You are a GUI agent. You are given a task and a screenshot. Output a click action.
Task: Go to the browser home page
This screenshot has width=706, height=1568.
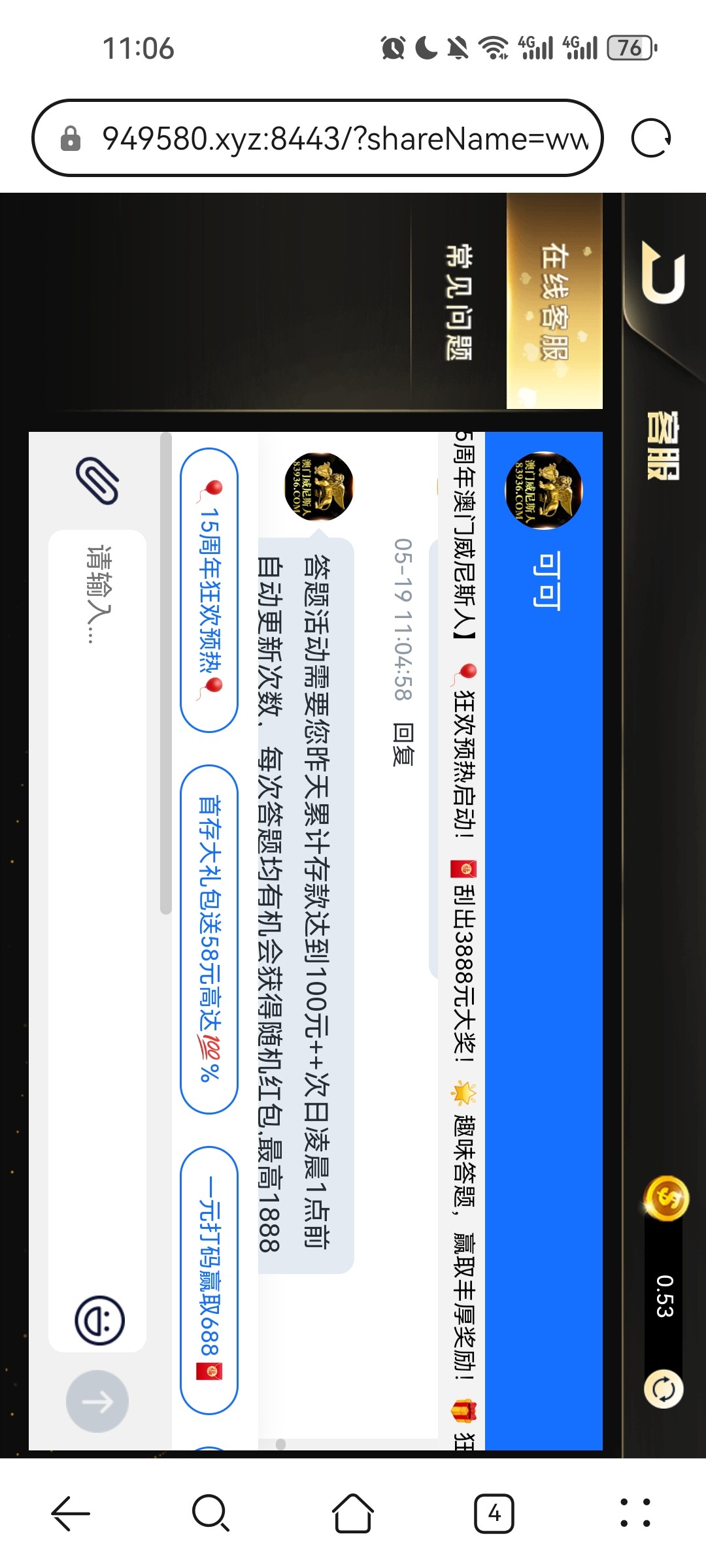point(353,1513)
